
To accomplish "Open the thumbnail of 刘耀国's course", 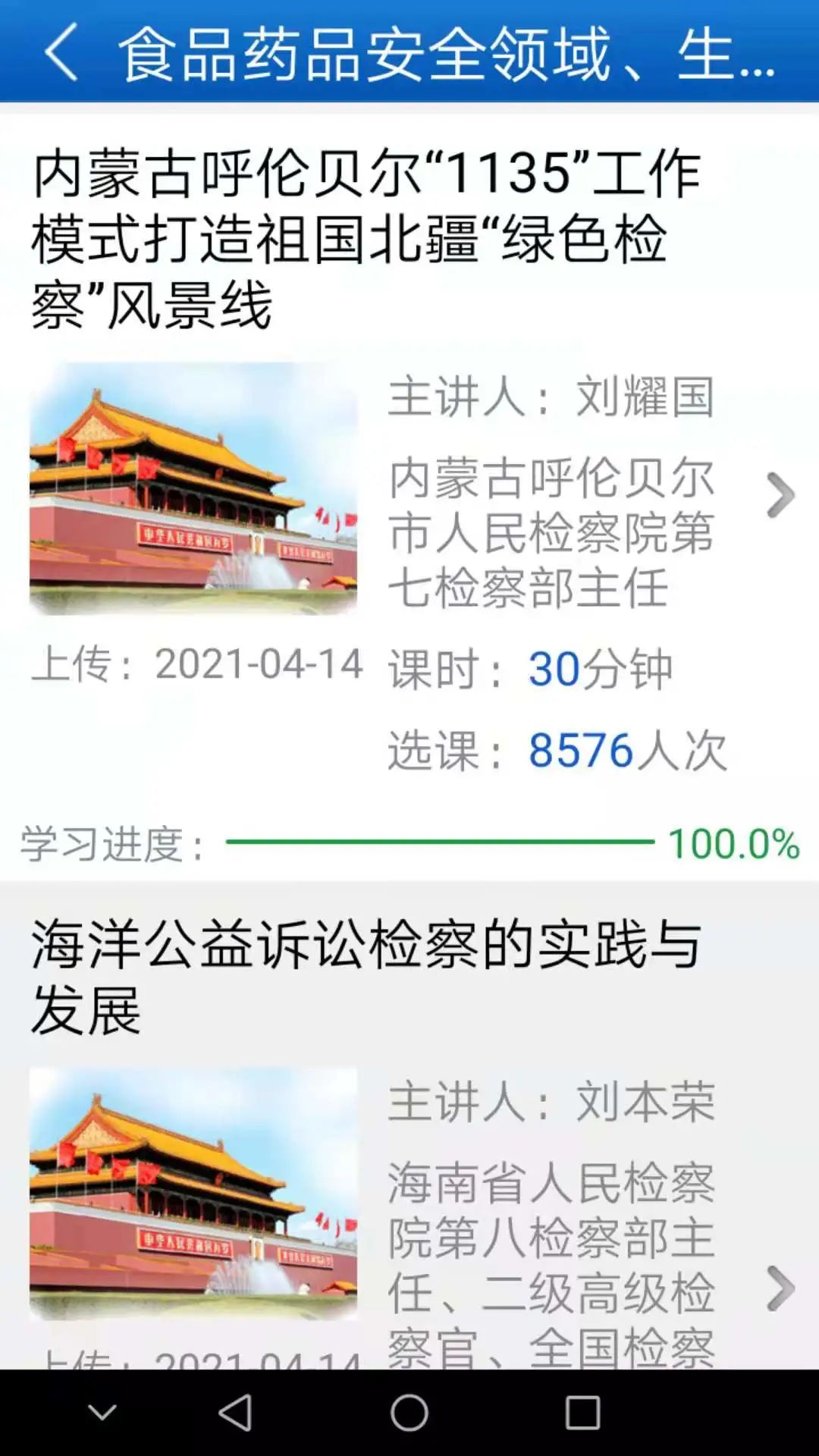I will click(x=193, y=488).
